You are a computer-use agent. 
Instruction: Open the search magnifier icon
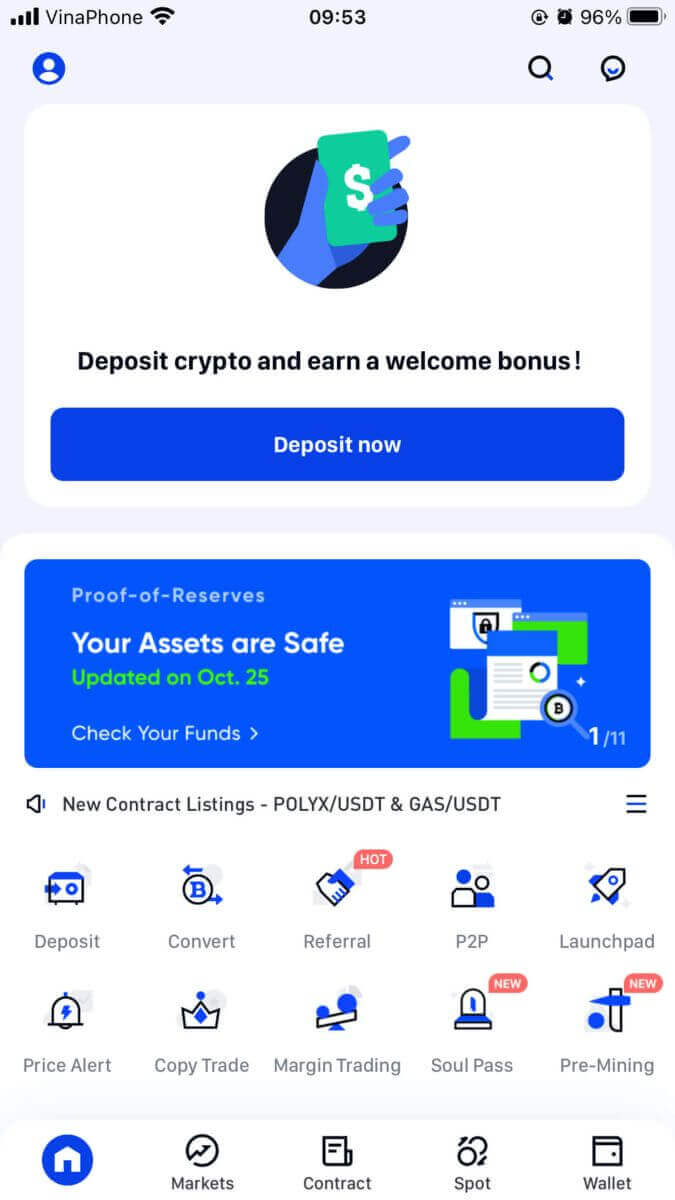[540, 68]
